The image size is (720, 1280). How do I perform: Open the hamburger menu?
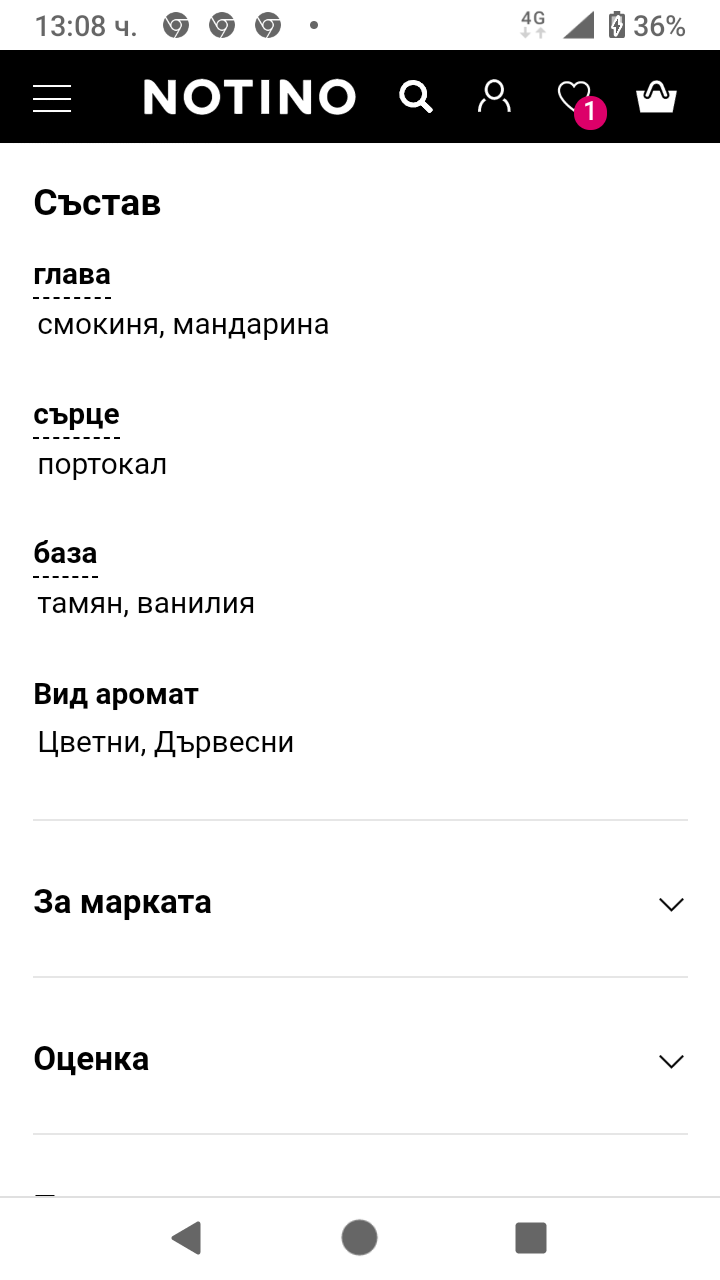pos(52,97)
